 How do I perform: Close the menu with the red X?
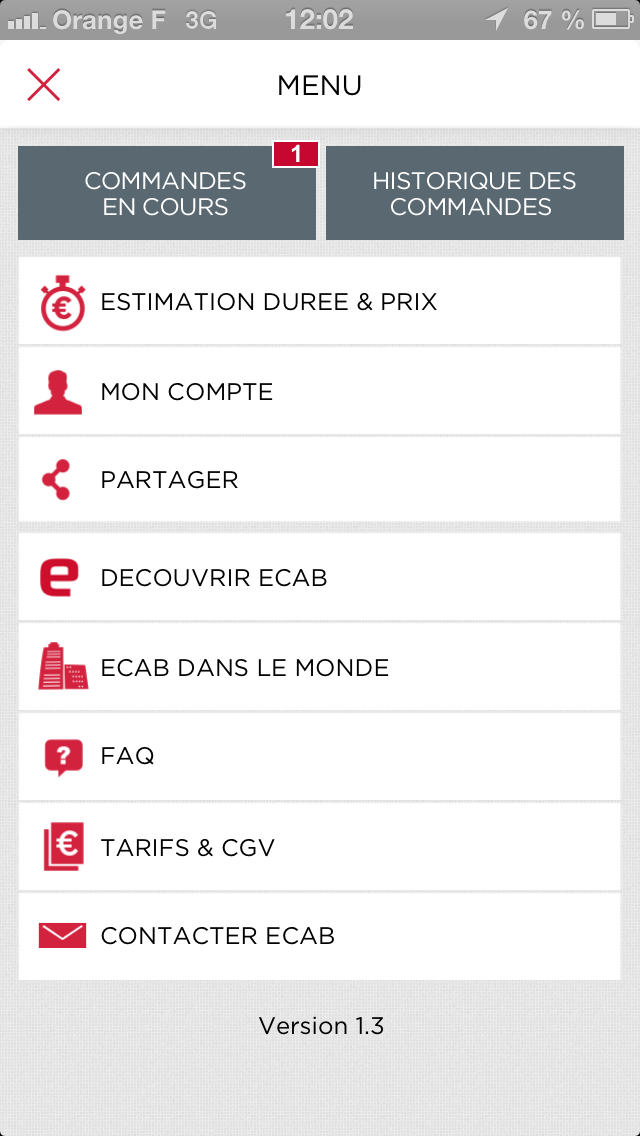(x=44, y=85)
